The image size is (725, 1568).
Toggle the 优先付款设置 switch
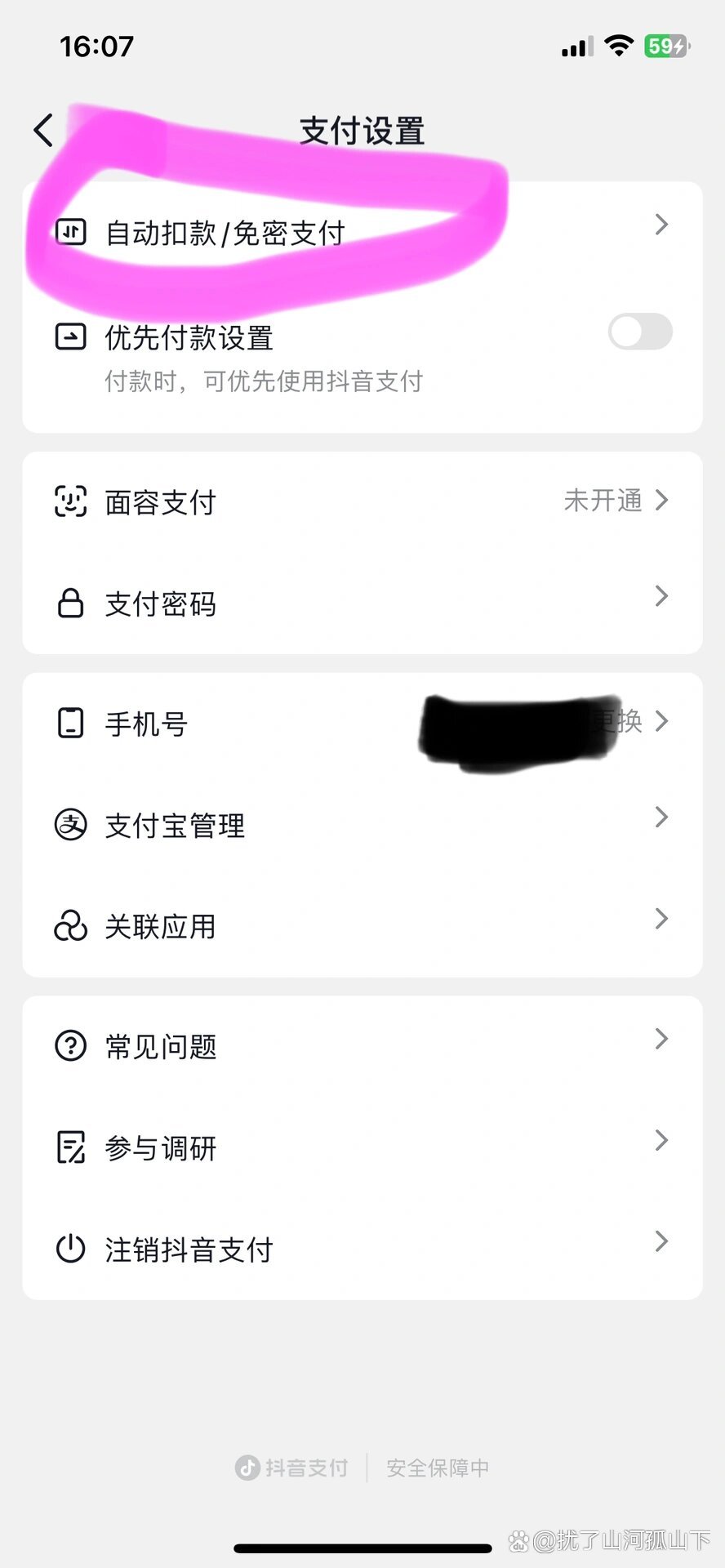[x=640, y=332]
